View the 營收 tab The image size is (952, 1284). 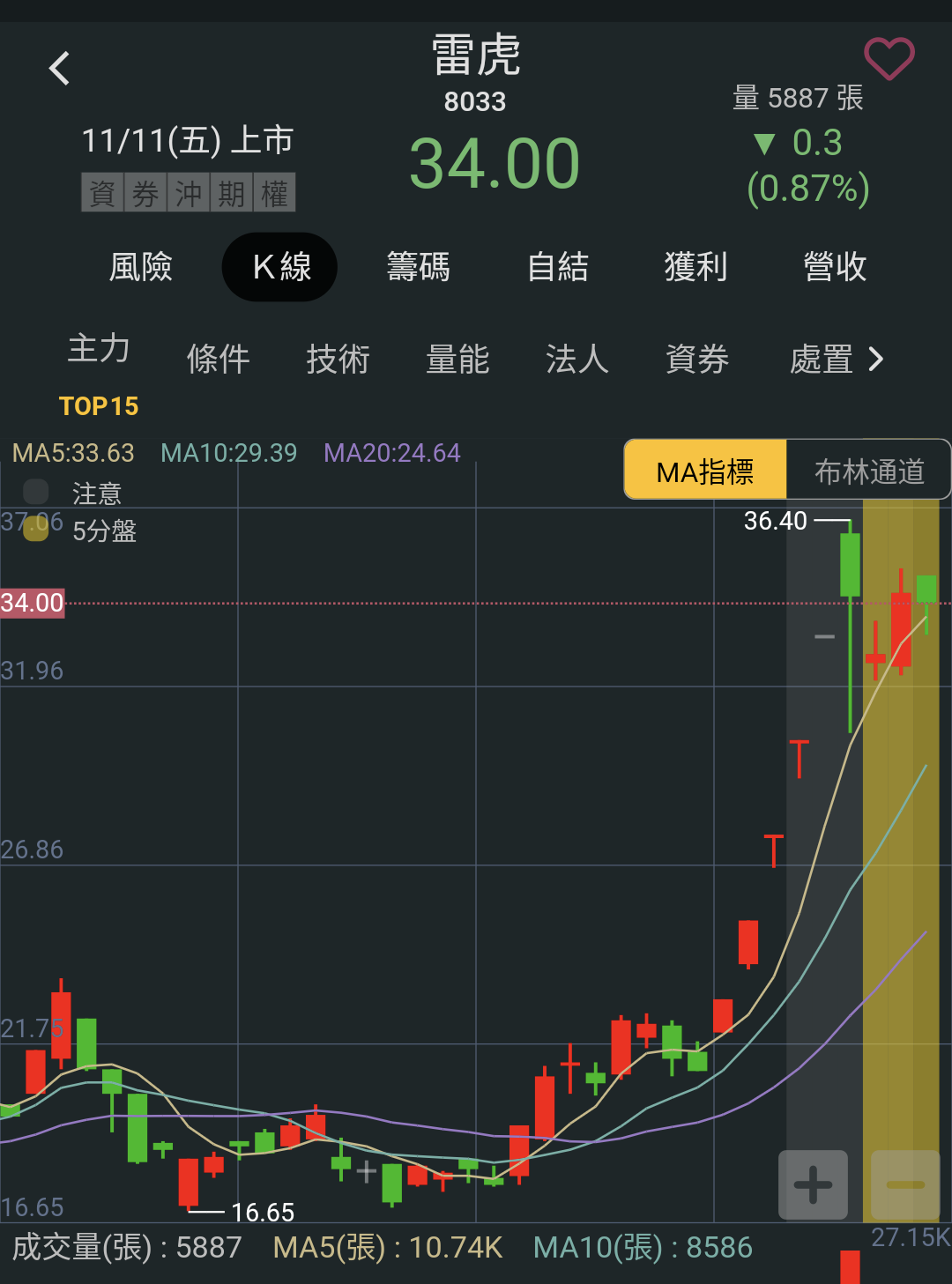click(x=835, y=267)
